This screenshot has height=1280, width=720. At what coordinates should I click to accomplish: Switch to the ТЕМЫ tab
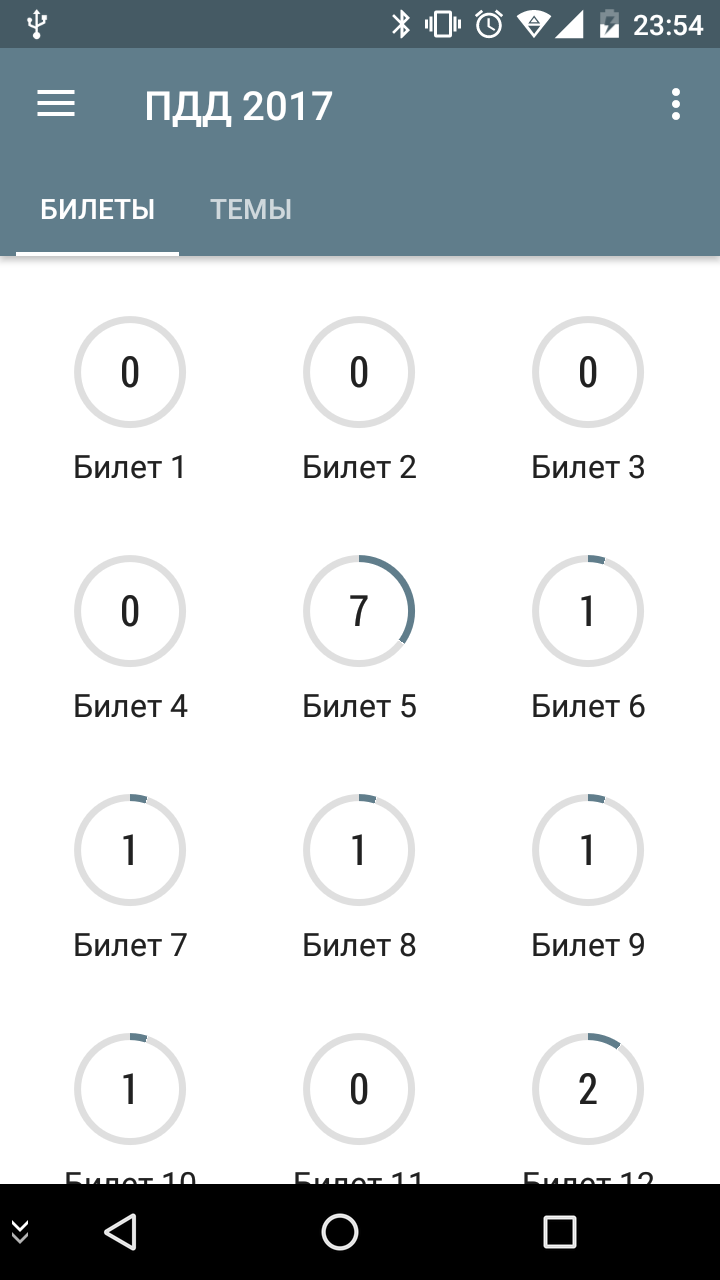251,210
